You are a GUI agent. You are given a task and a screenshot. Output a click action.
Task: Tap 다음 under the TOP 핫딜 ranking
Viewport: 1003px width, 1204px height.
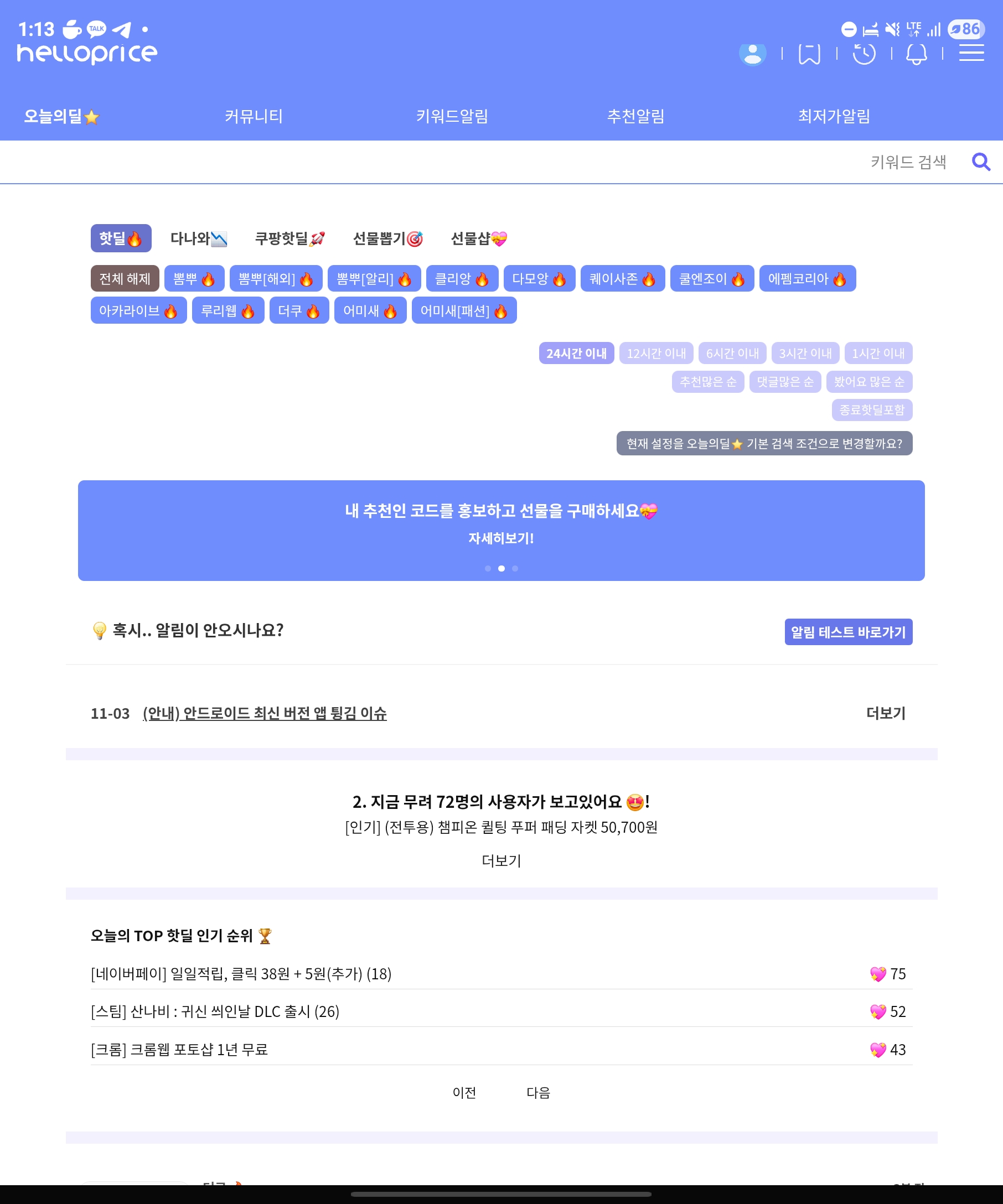538,1093
